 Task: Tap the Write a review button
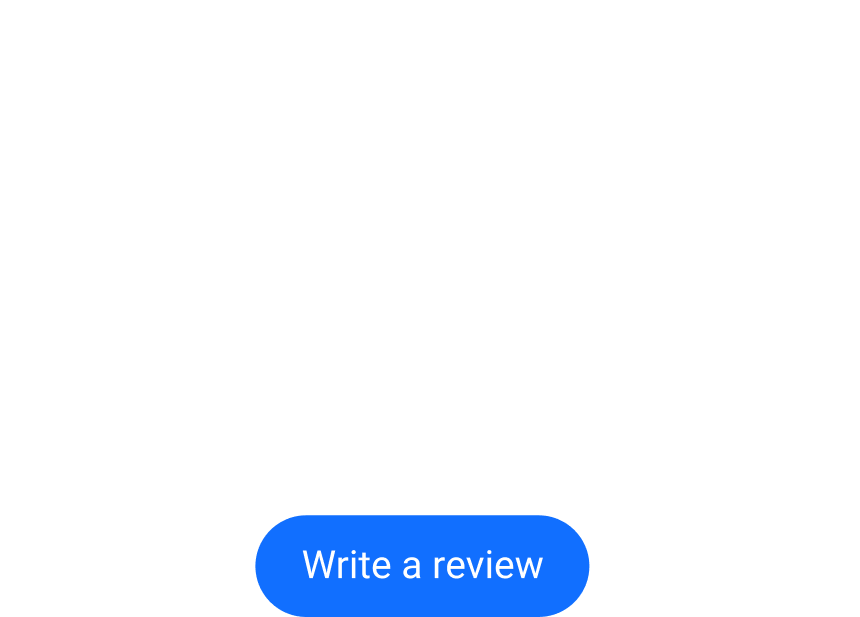422,565
